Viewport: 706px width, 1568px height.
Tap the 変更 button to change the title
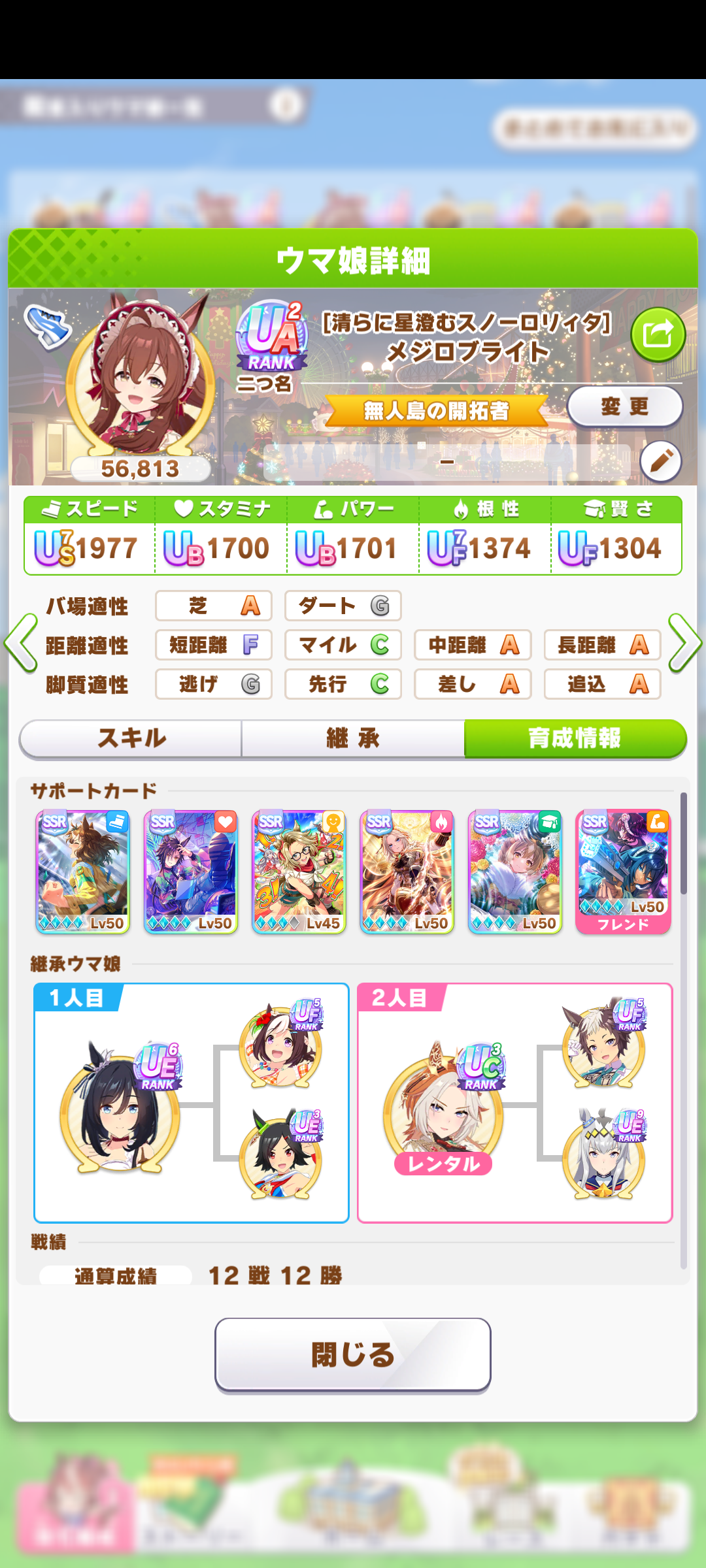click(x=625, y=406)
